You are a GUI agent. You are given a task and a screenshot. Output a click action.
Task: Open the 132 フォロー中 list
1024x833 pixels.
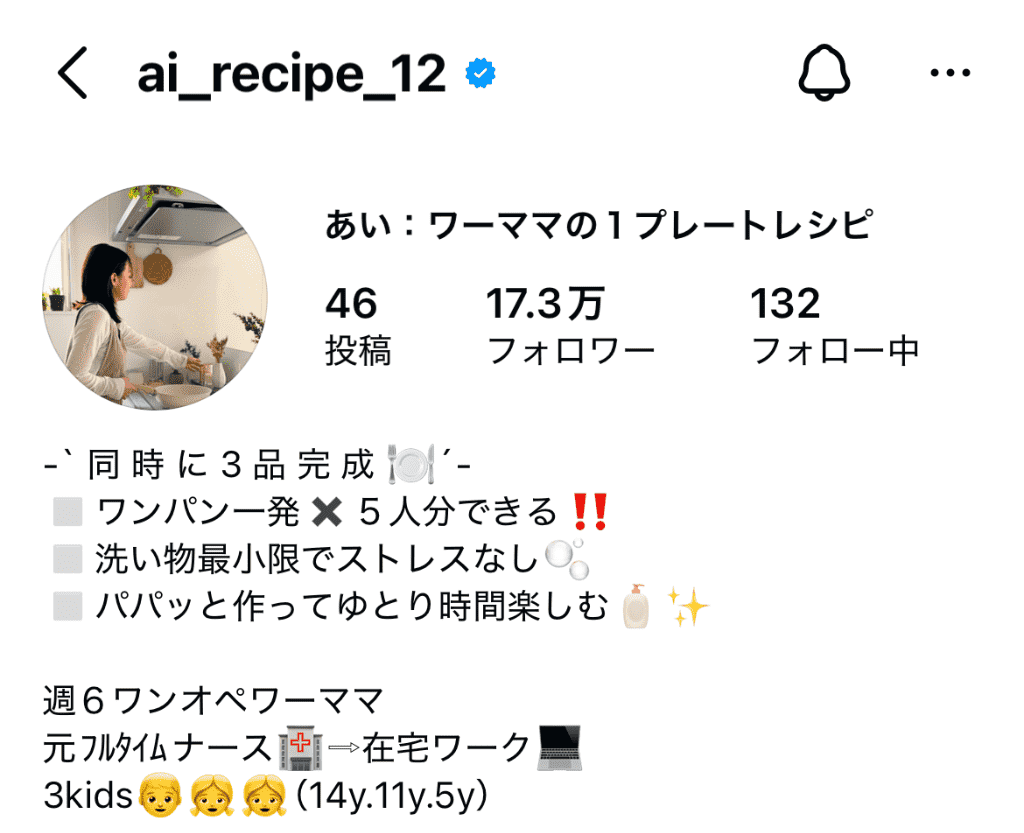[x=834, y=326]
